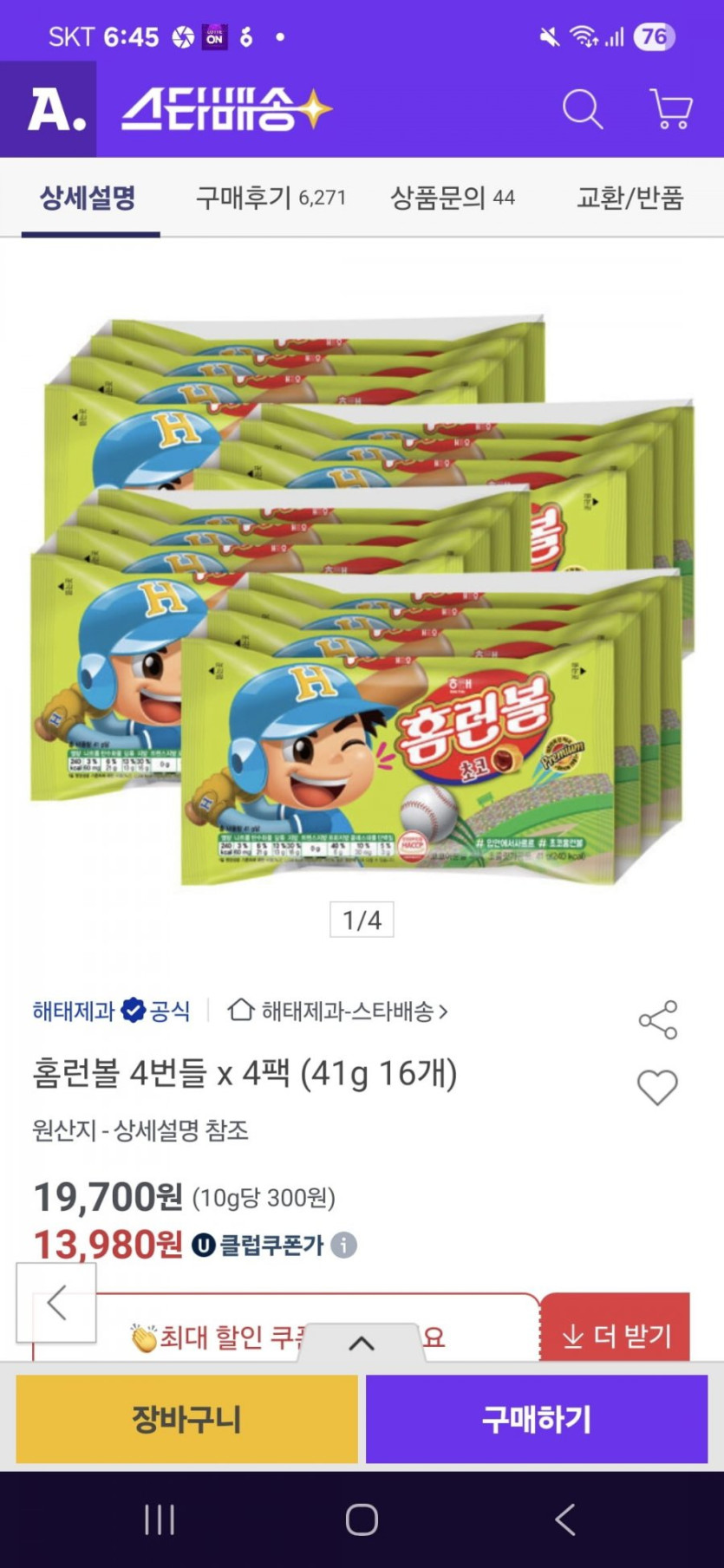
Task: Open the recent apps button
Action: [x=160, y=1519]
